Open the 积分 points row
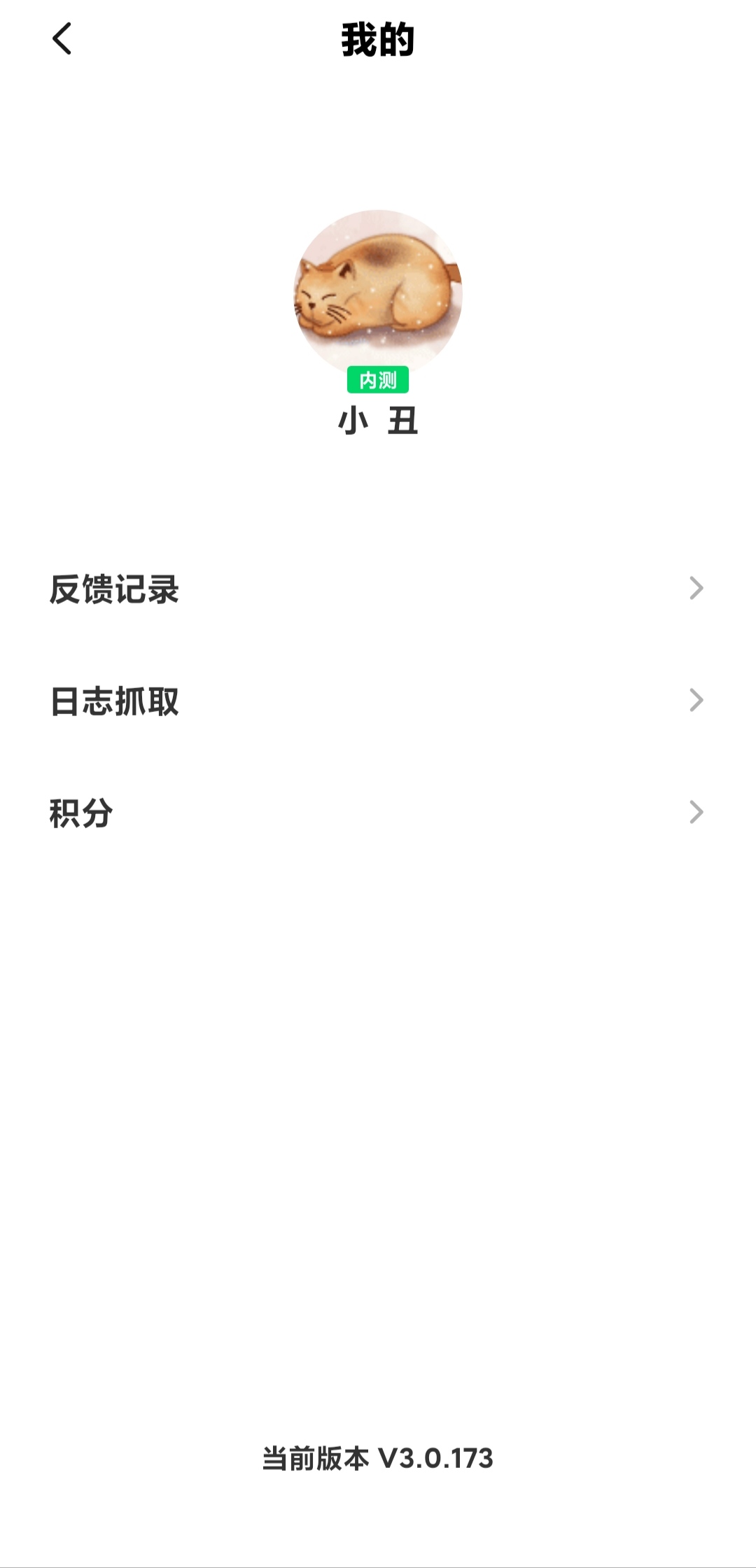Screen dimensions: 756x1568 pyautogui.click(x=378, y=813)
